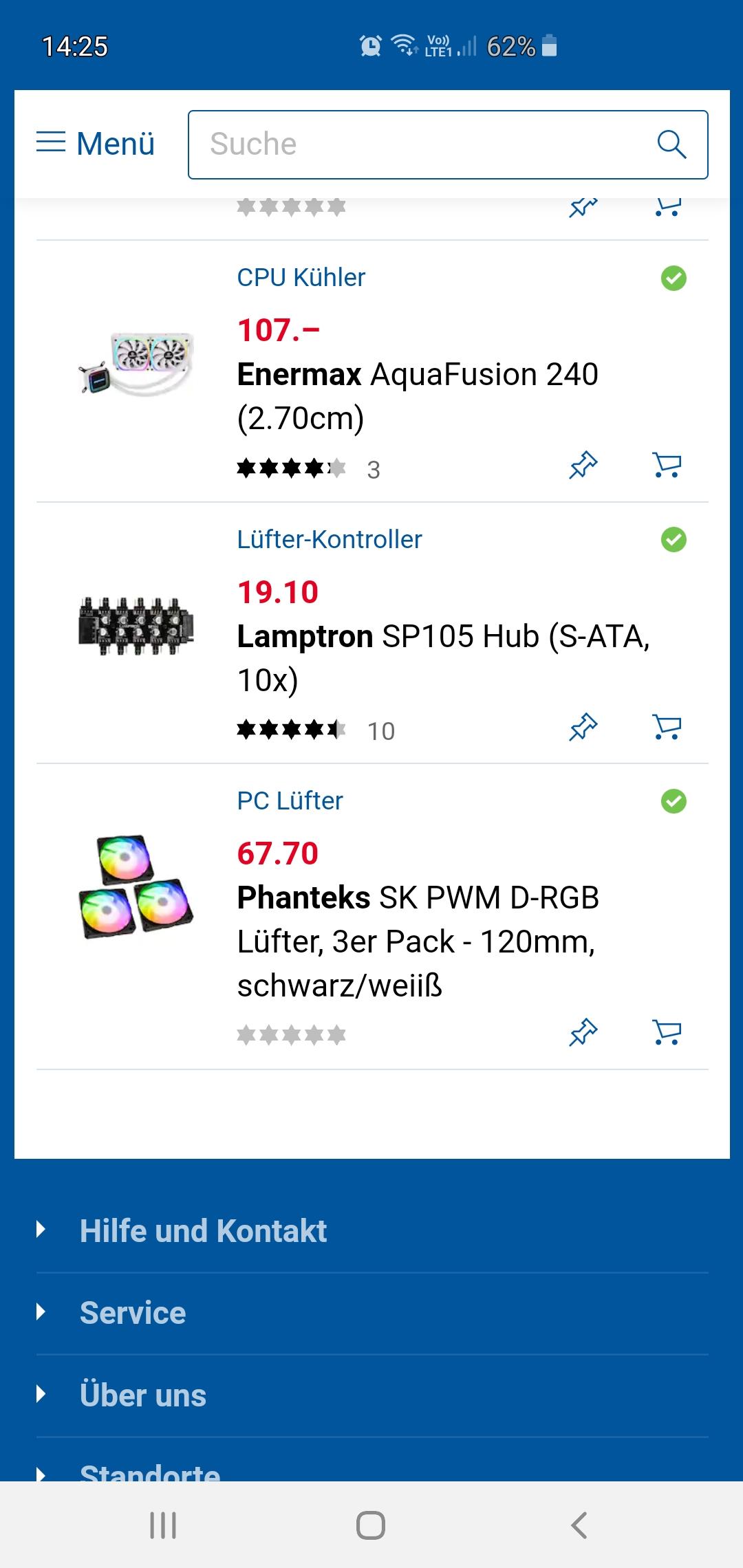Screen dimensions: 743x1568
Task: Tap the Suche search field
Action: [448, 144]
